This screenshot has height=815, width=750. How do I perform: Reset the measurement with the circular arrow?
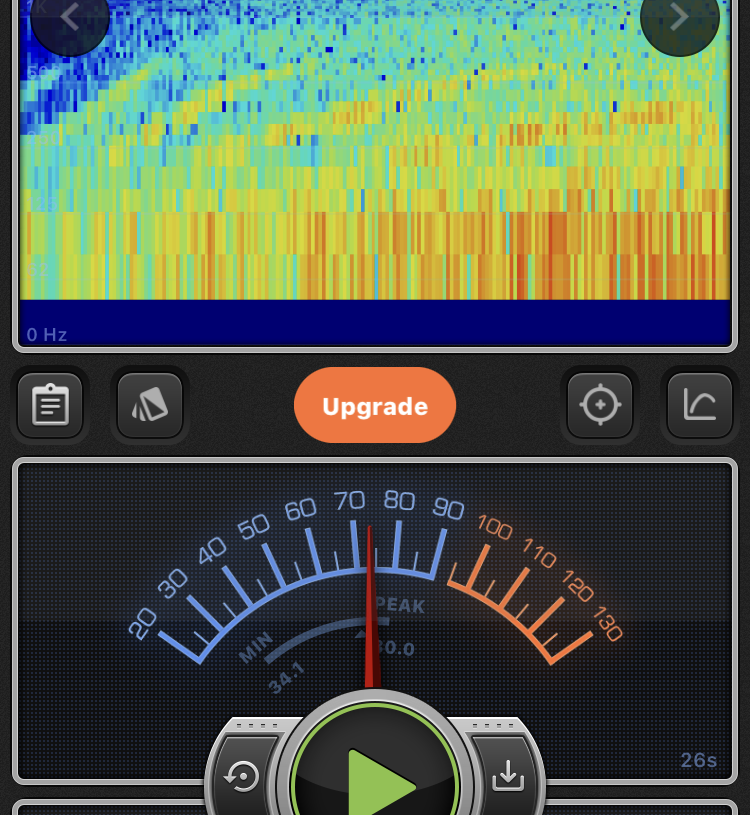243,777
